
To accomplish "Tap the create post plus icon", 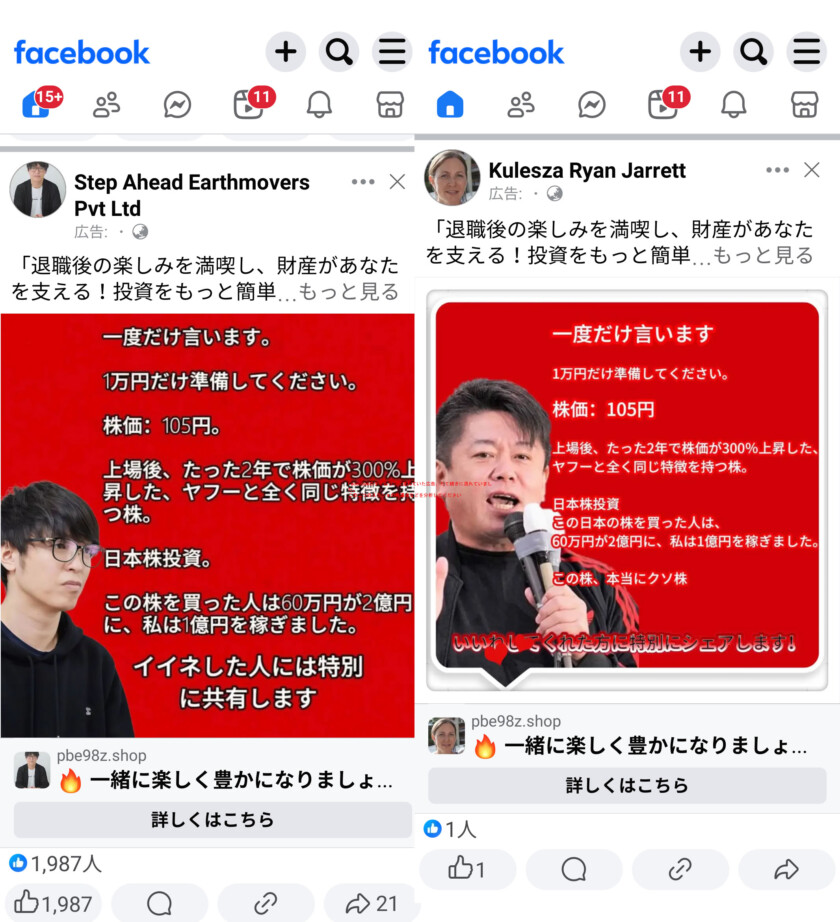I will (285, 51).
